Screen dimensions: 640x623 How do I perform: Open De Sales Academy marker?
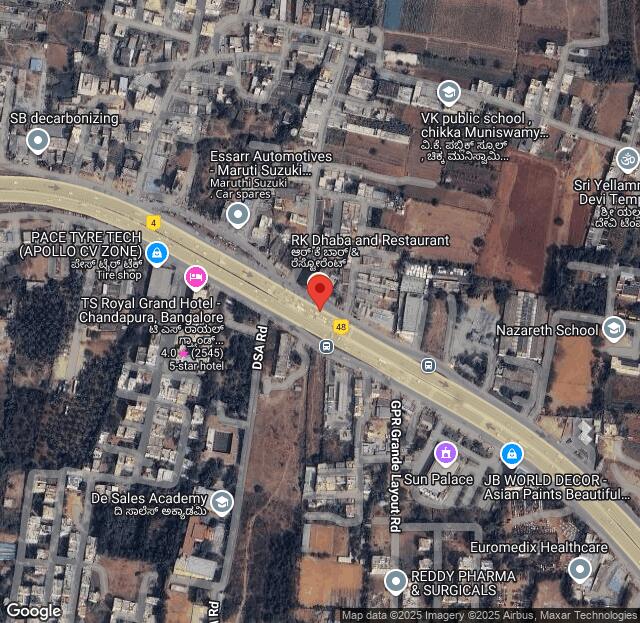(x=222, y=502)
